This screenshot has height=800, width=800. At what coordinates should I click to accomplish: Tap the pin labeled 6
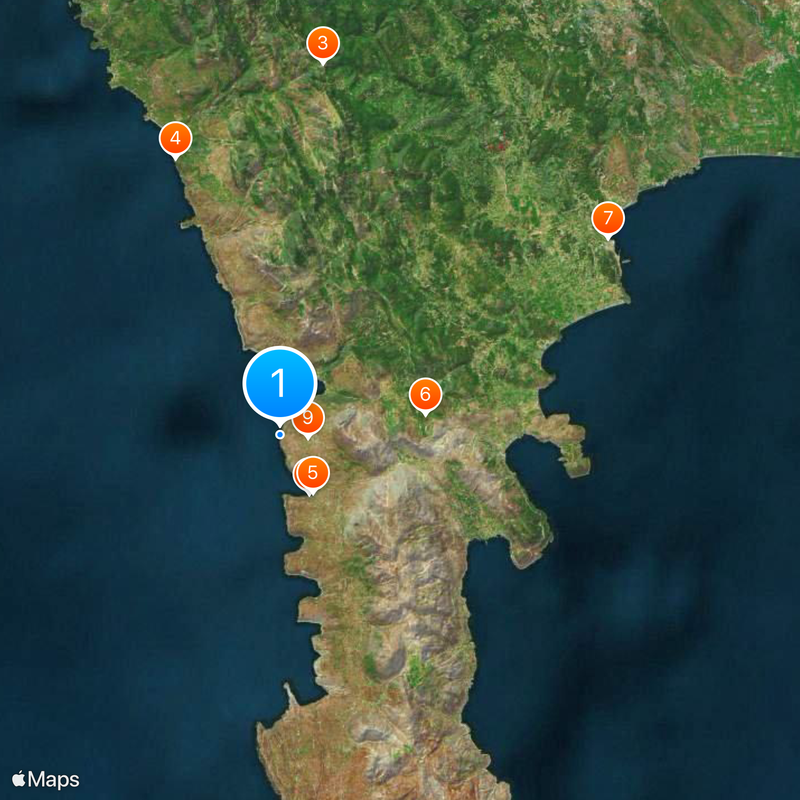(425, 395)
